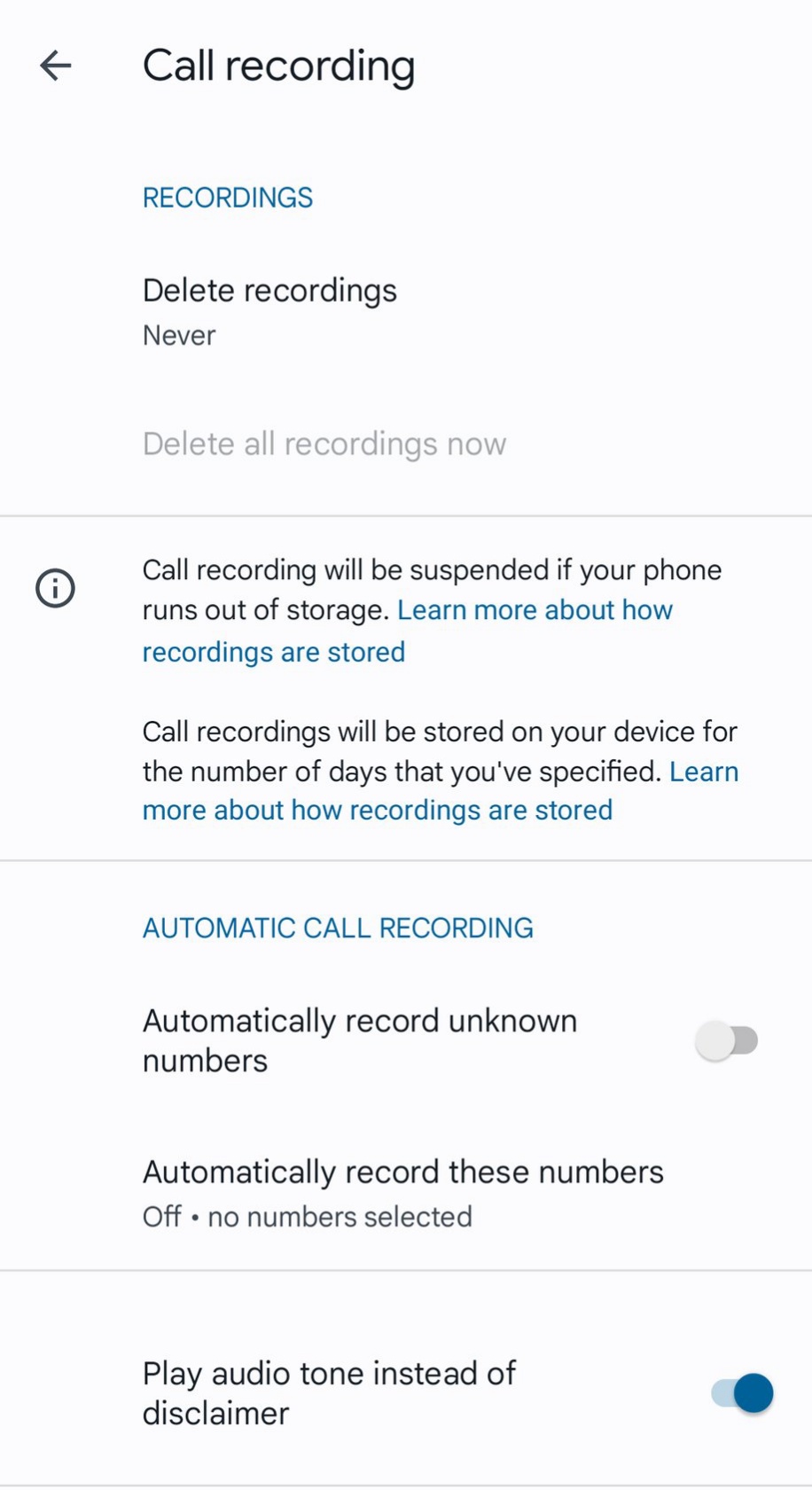Tap the thumb of the unknown numbers switch
This screenshot has height=1490, width=812.
click(714, 1039)
